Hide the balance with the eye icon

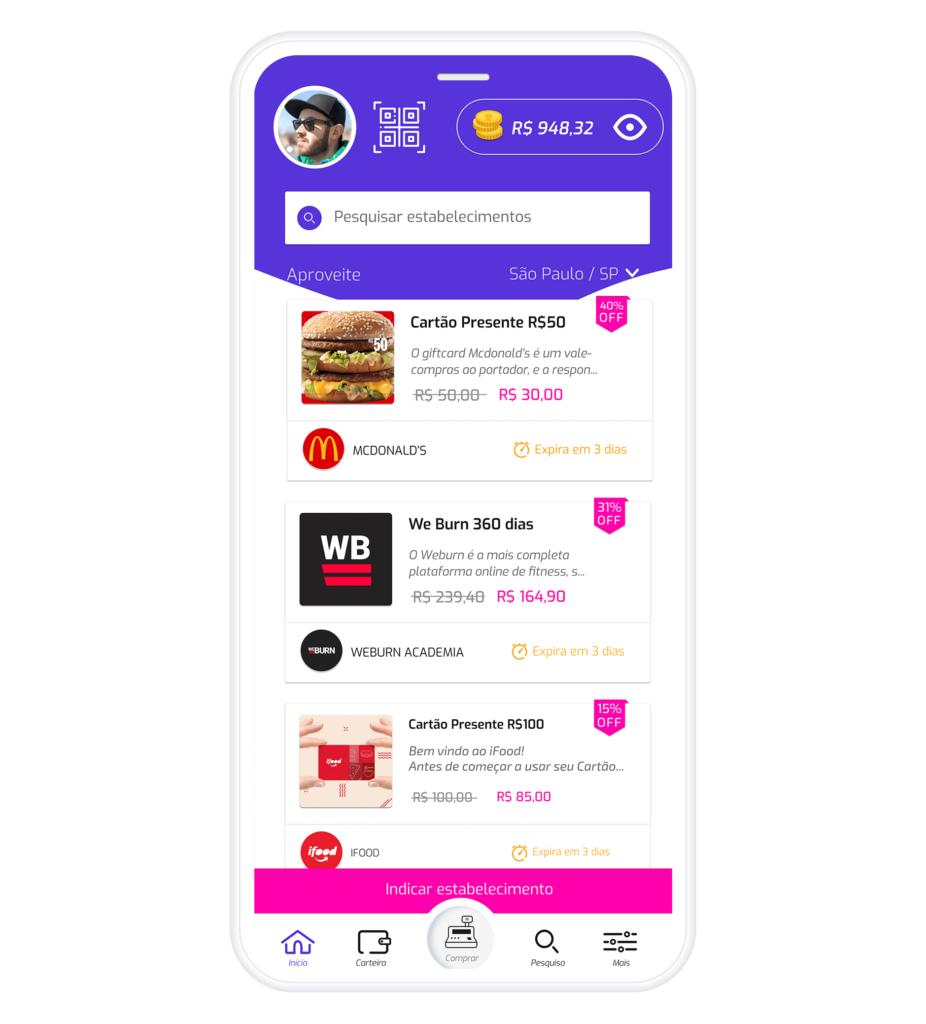click(x=630, y=127)
